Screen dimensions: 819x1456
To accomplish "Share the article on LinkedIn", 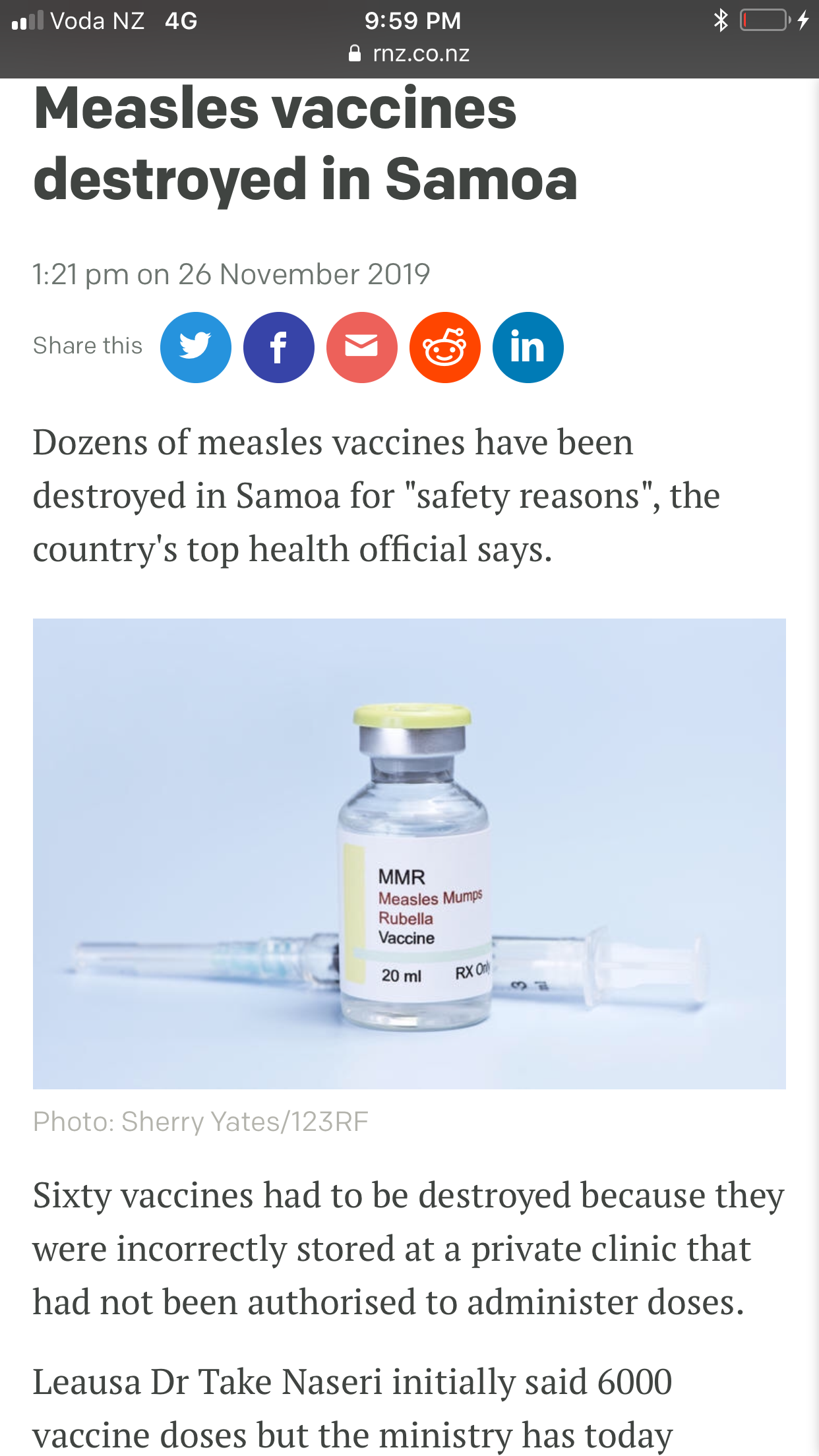I will (528, 348).
